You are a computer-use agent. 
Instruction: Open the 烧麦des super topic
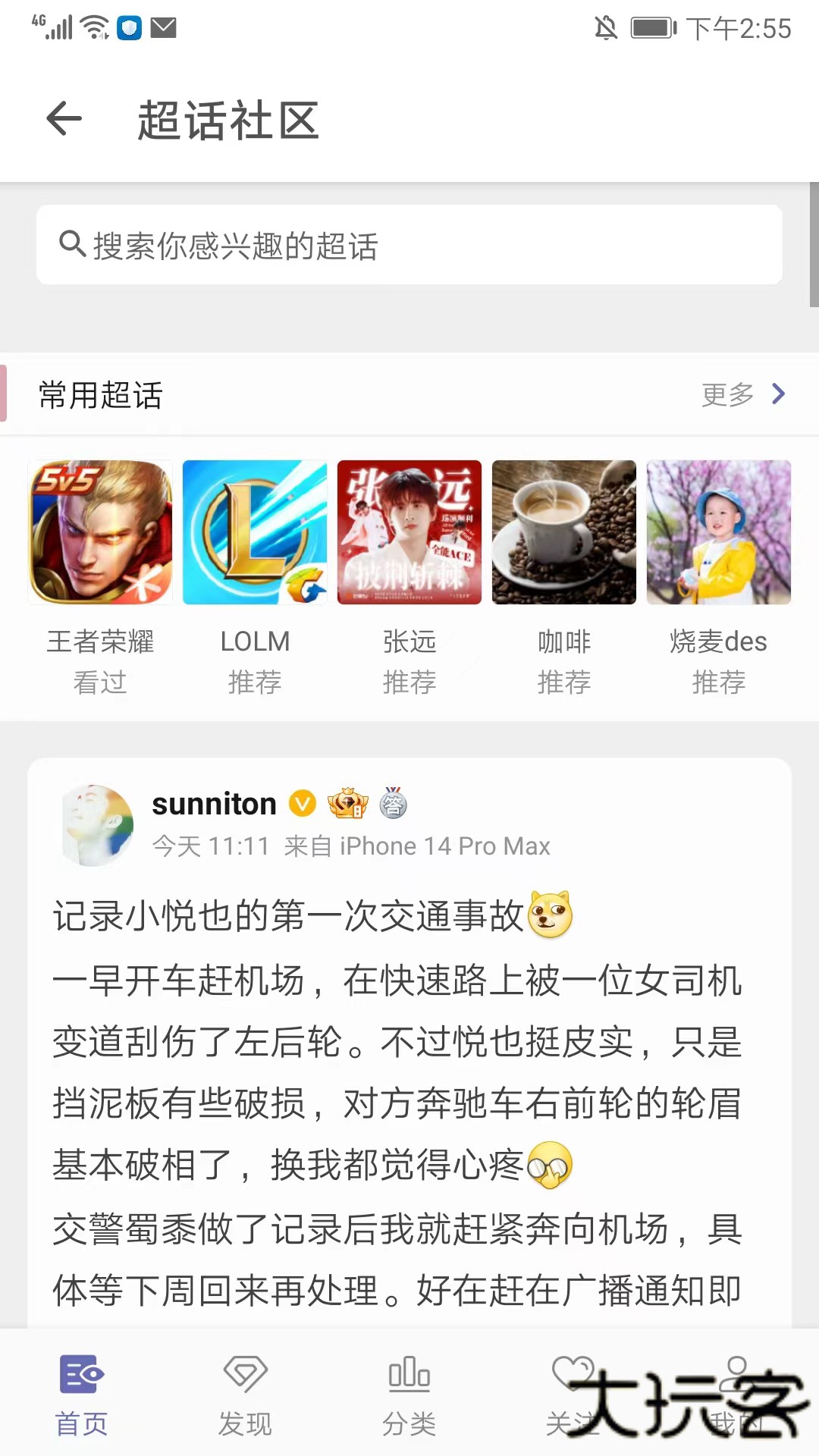718,532
